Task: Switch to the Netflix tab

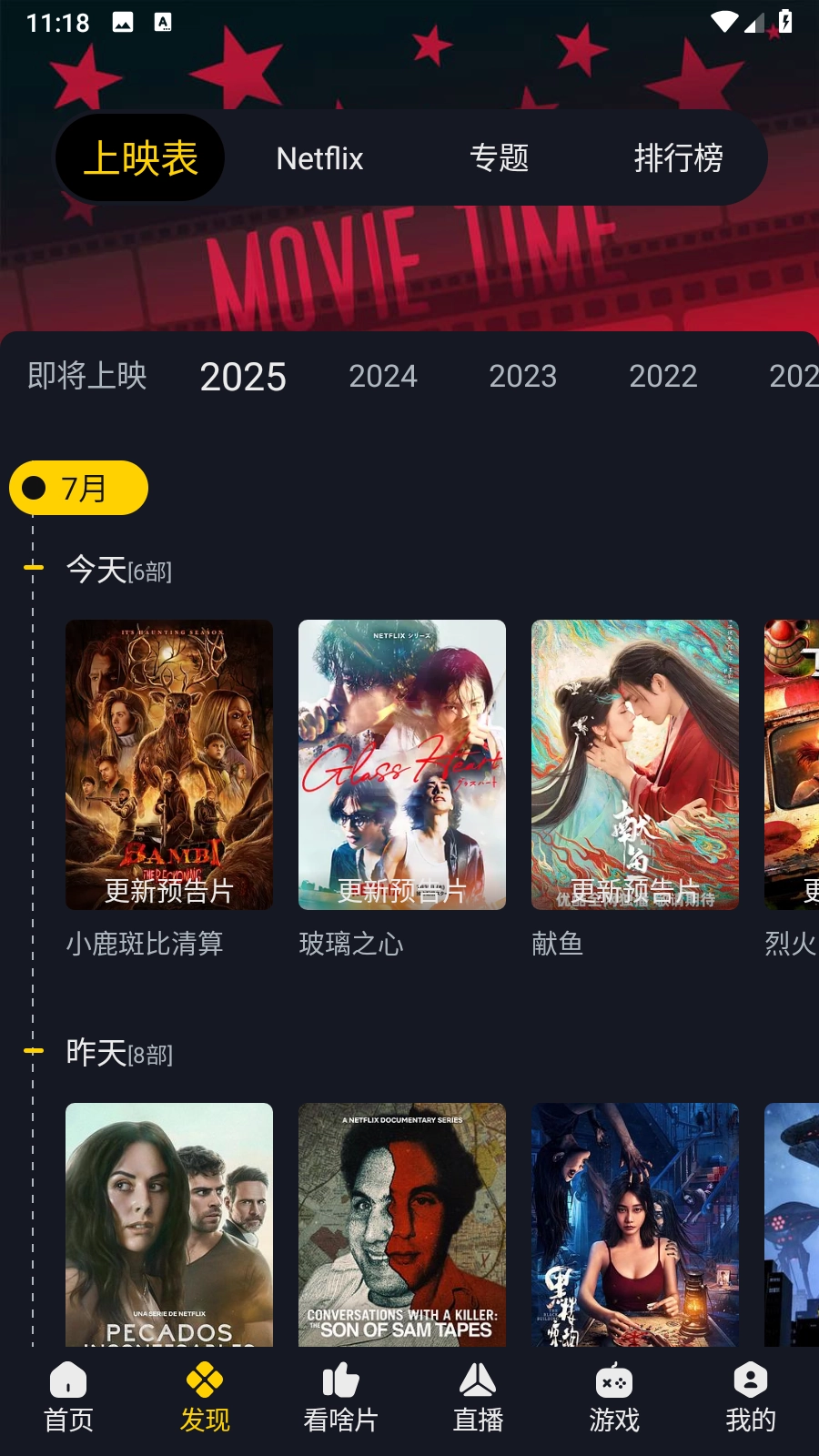Action: (319, 157)
